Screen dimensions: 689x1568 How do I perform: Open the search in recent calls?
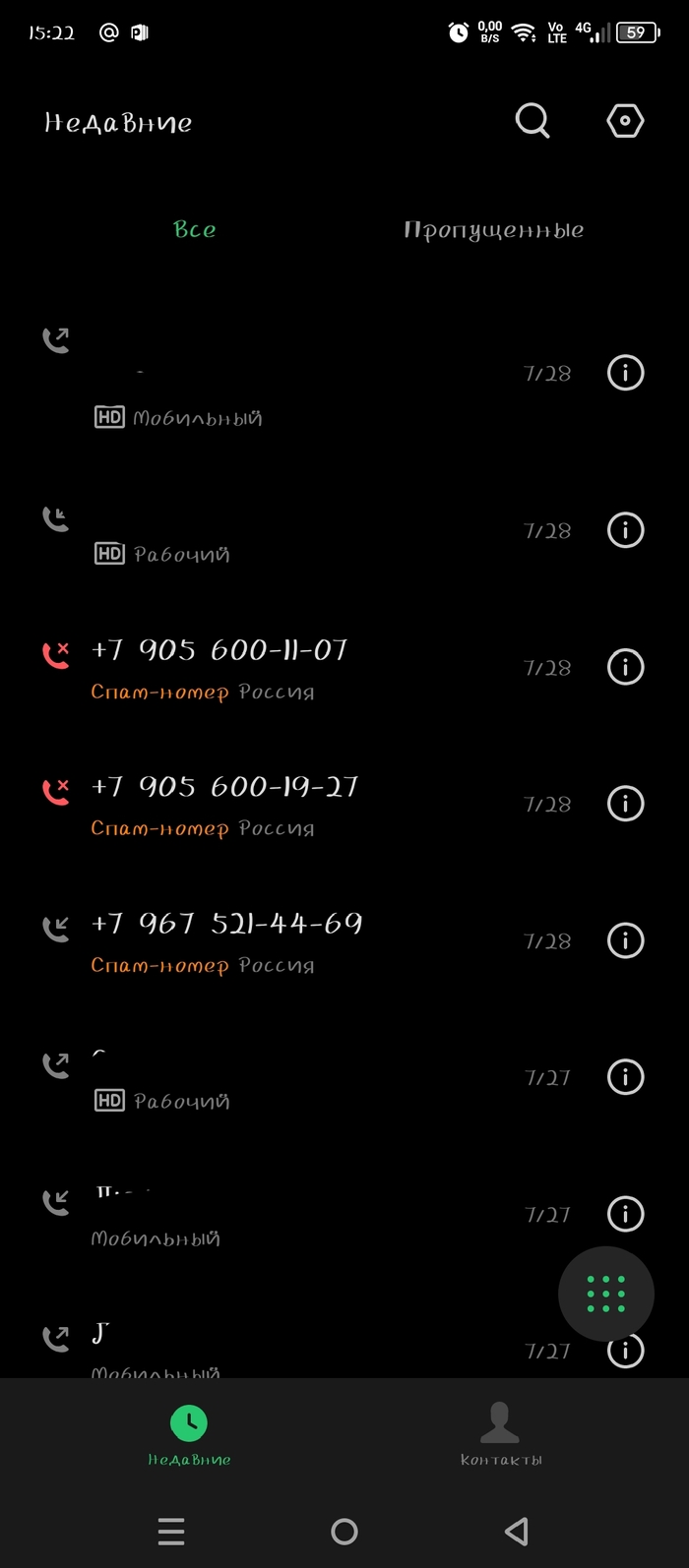(x=532, y=121)
